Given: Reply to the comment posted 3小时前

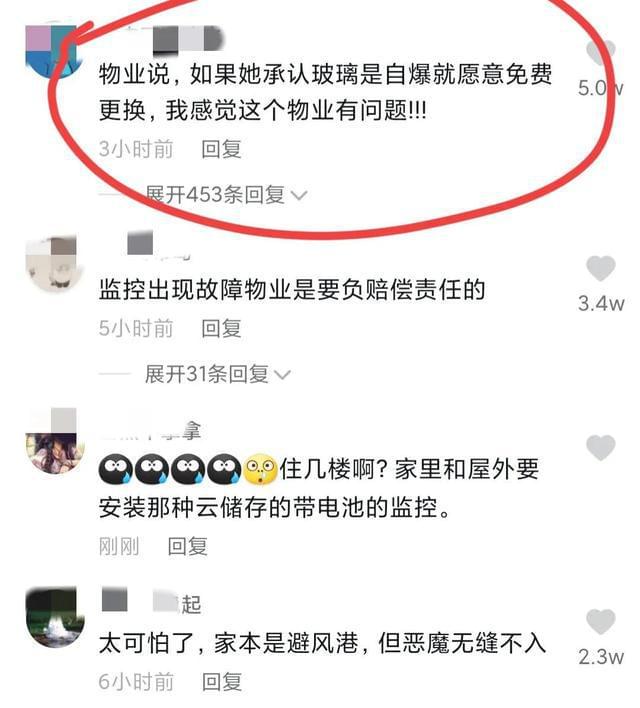Looking at the screenshot, I should pos(221,149).
